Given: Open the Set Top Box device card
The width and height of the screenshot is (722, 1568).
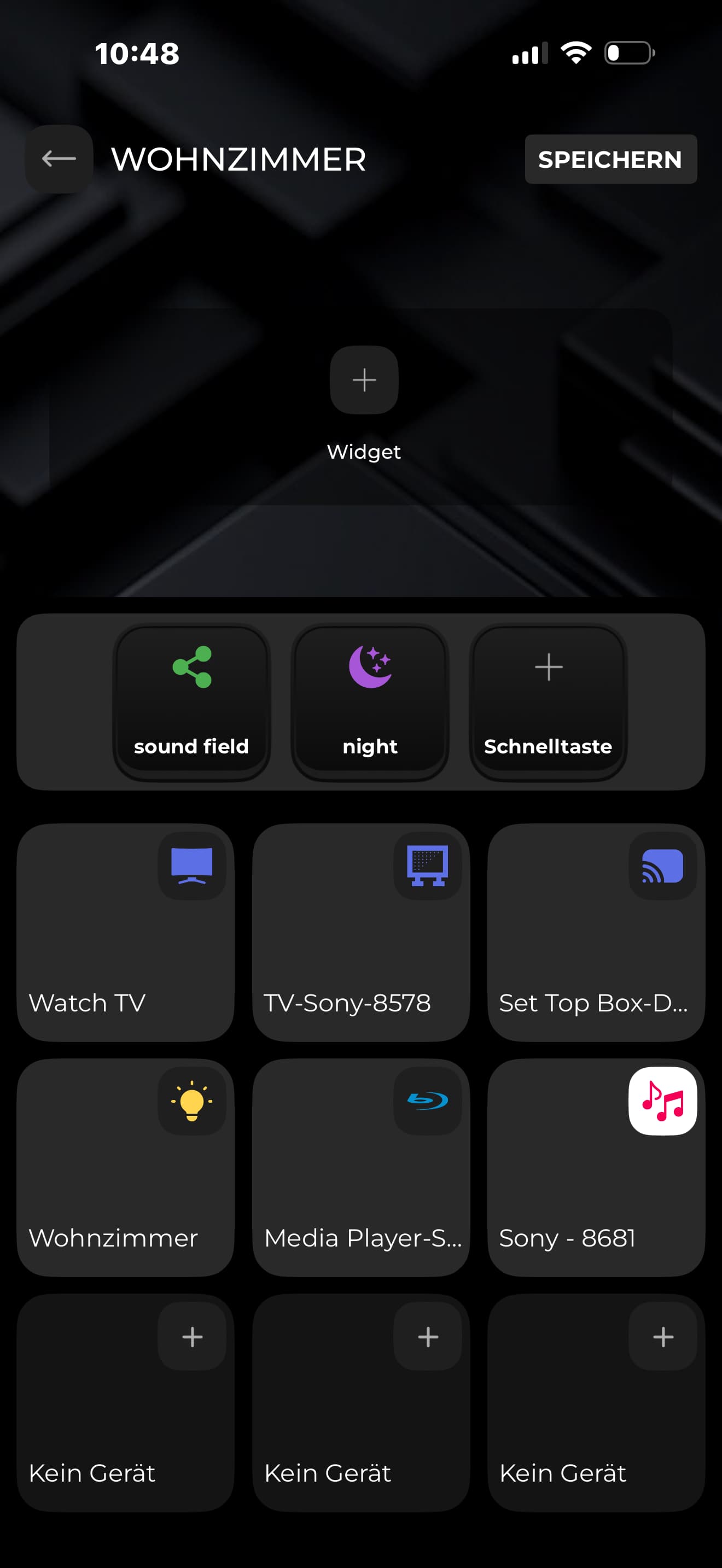Looking at the screenshot, I should point(595,933).
